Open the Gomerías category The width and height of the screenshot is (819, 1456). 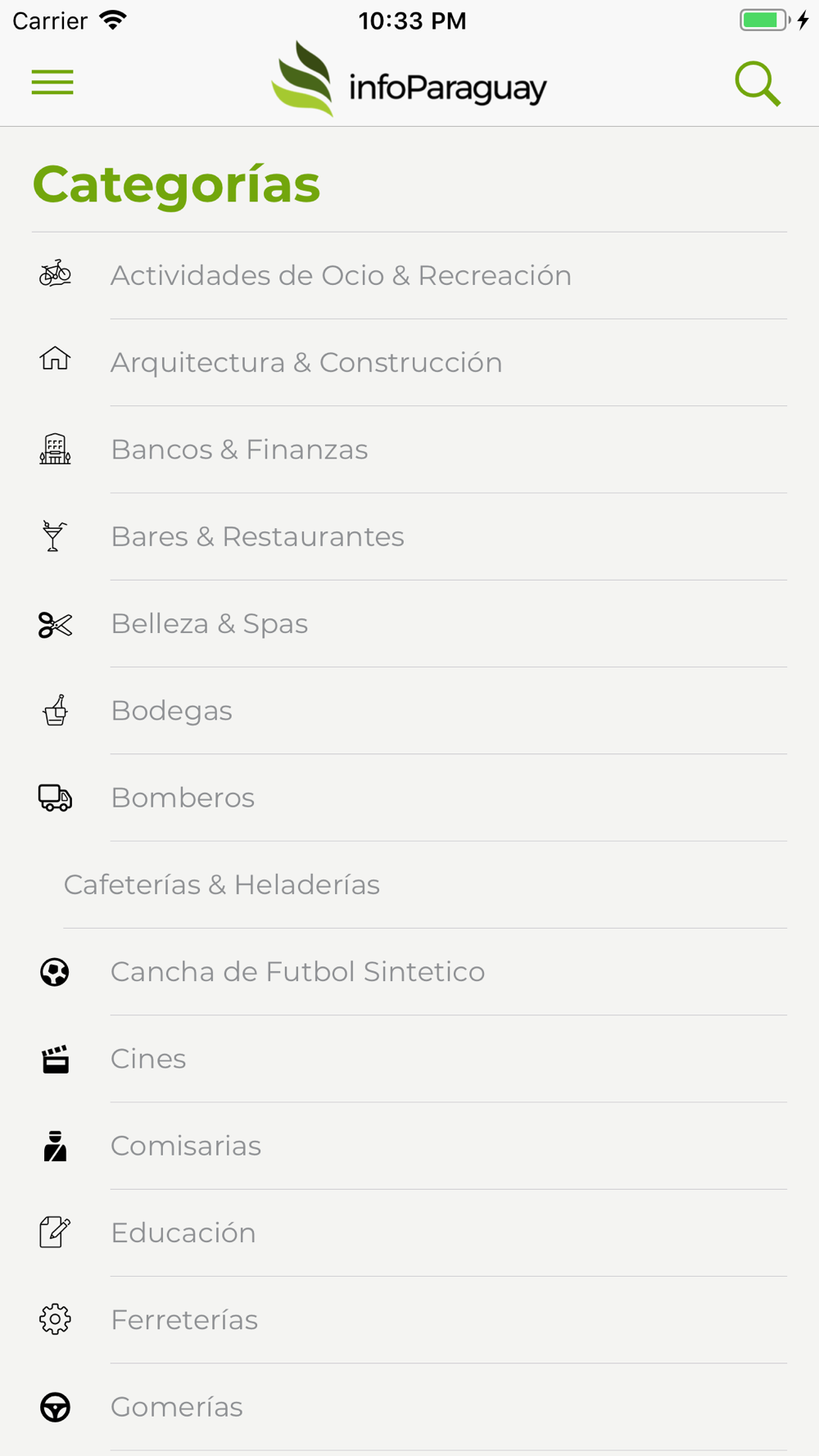pos(409,1407)
